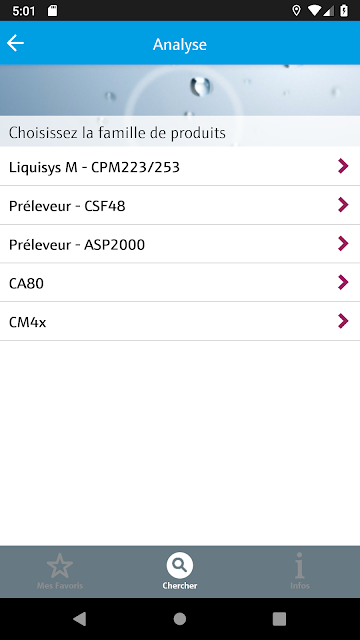The width and height of the screenshot is (360, 640).
Task: Tap the system home button
Action: (x=180, y=619)
